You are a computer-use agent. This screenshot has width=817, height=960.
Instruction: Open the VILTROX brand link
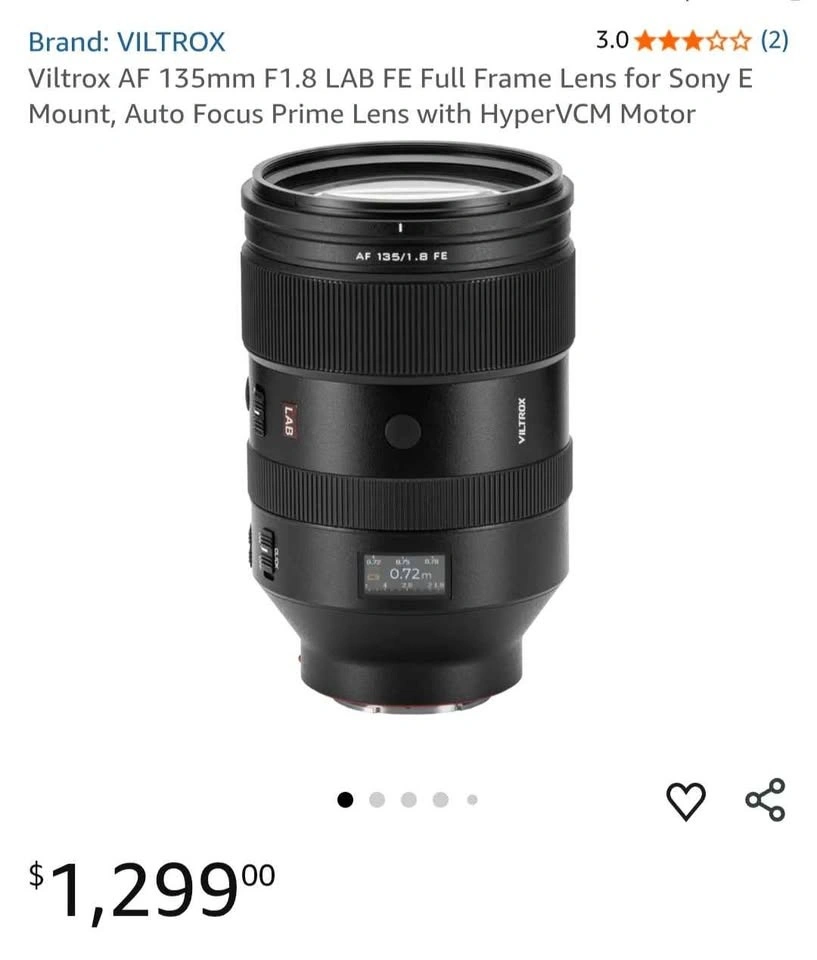tap(127, 42)
